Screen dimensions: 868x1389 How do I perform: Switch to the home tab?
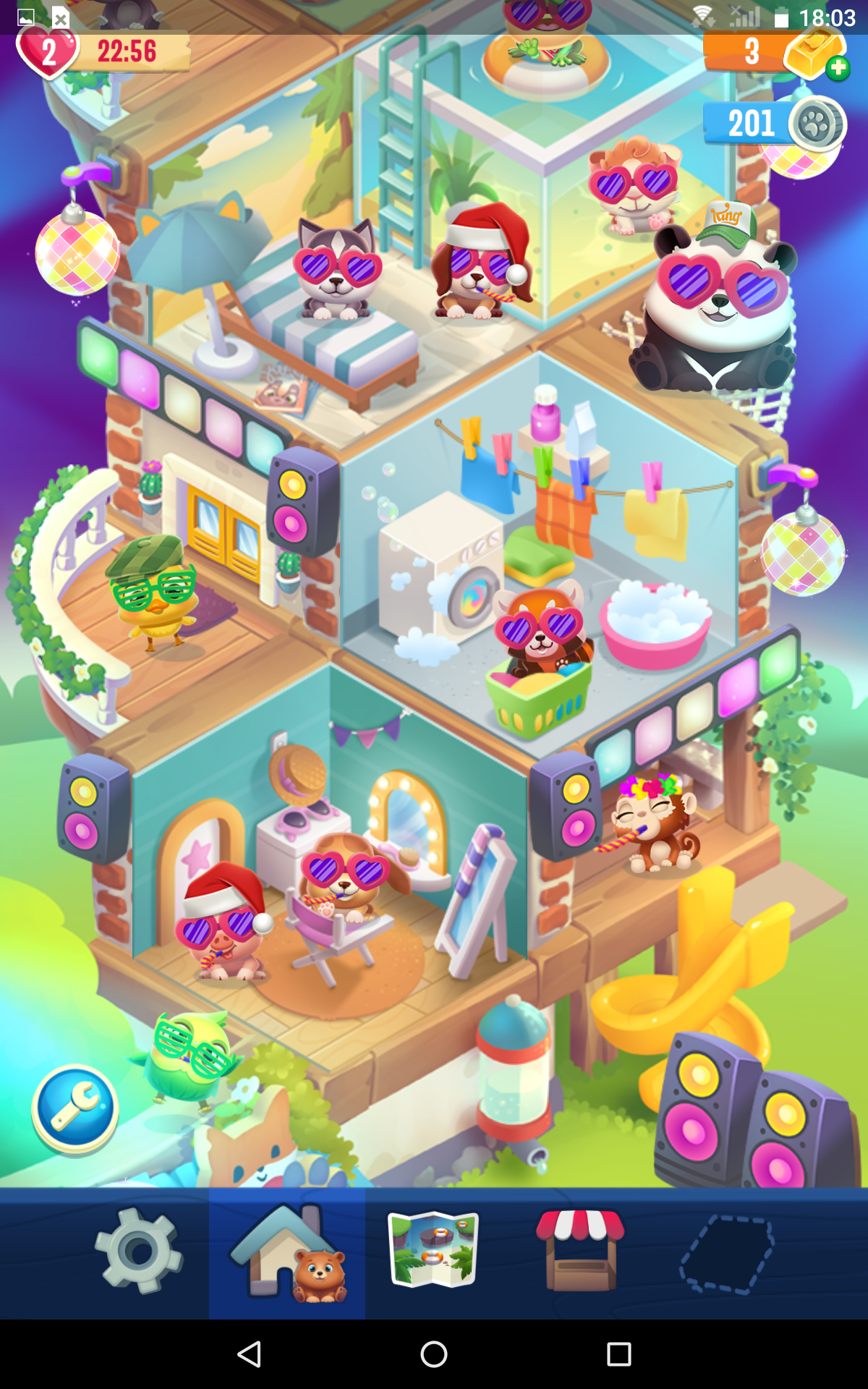[288, 1253]
